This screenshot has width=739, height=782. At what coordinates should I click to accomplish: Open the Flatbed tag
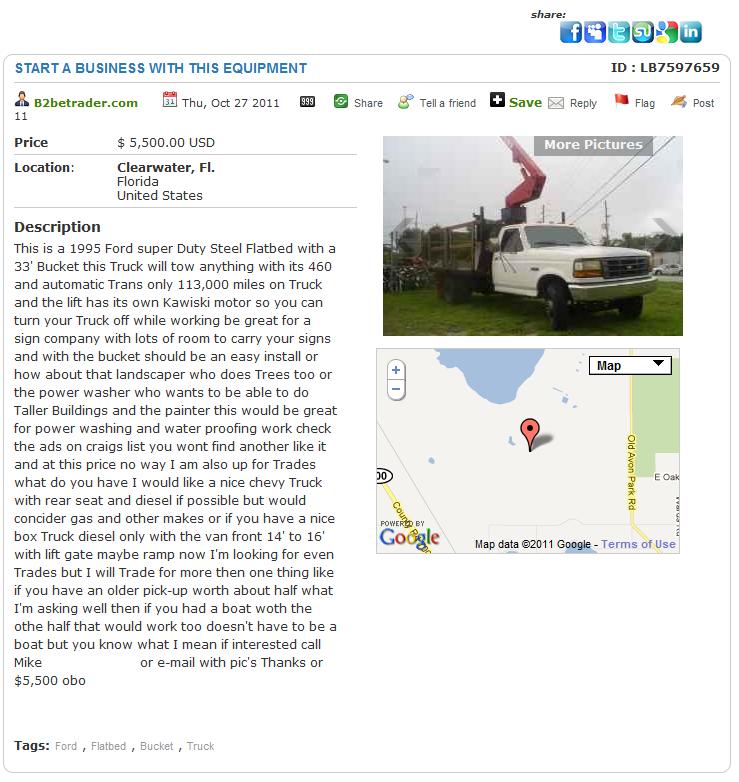point(108,746)
